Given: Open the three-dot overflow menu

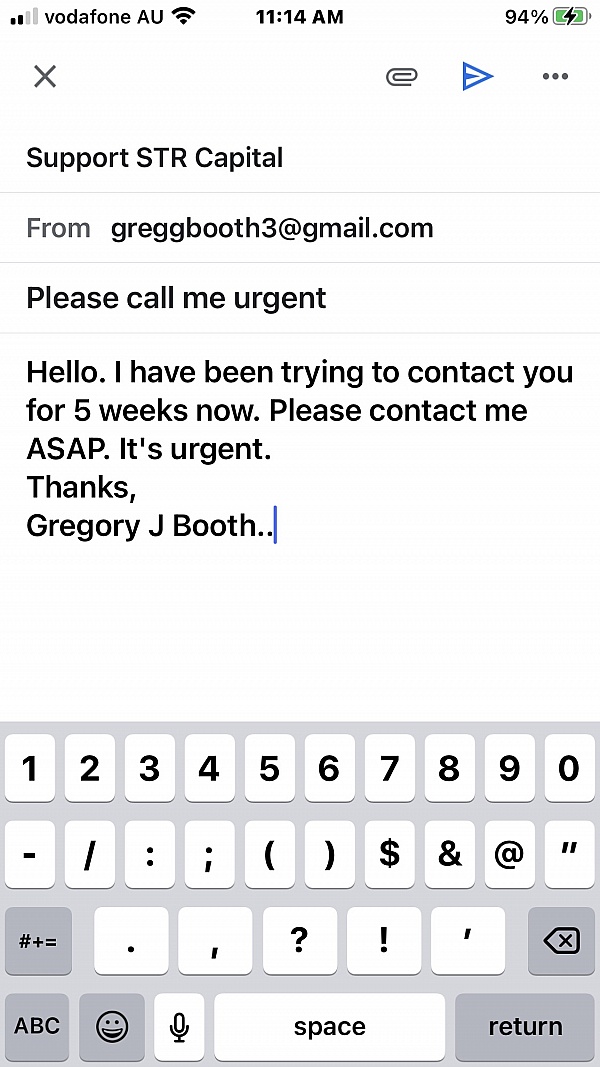Looking at the screenshot, I should [x=555, y=76].
